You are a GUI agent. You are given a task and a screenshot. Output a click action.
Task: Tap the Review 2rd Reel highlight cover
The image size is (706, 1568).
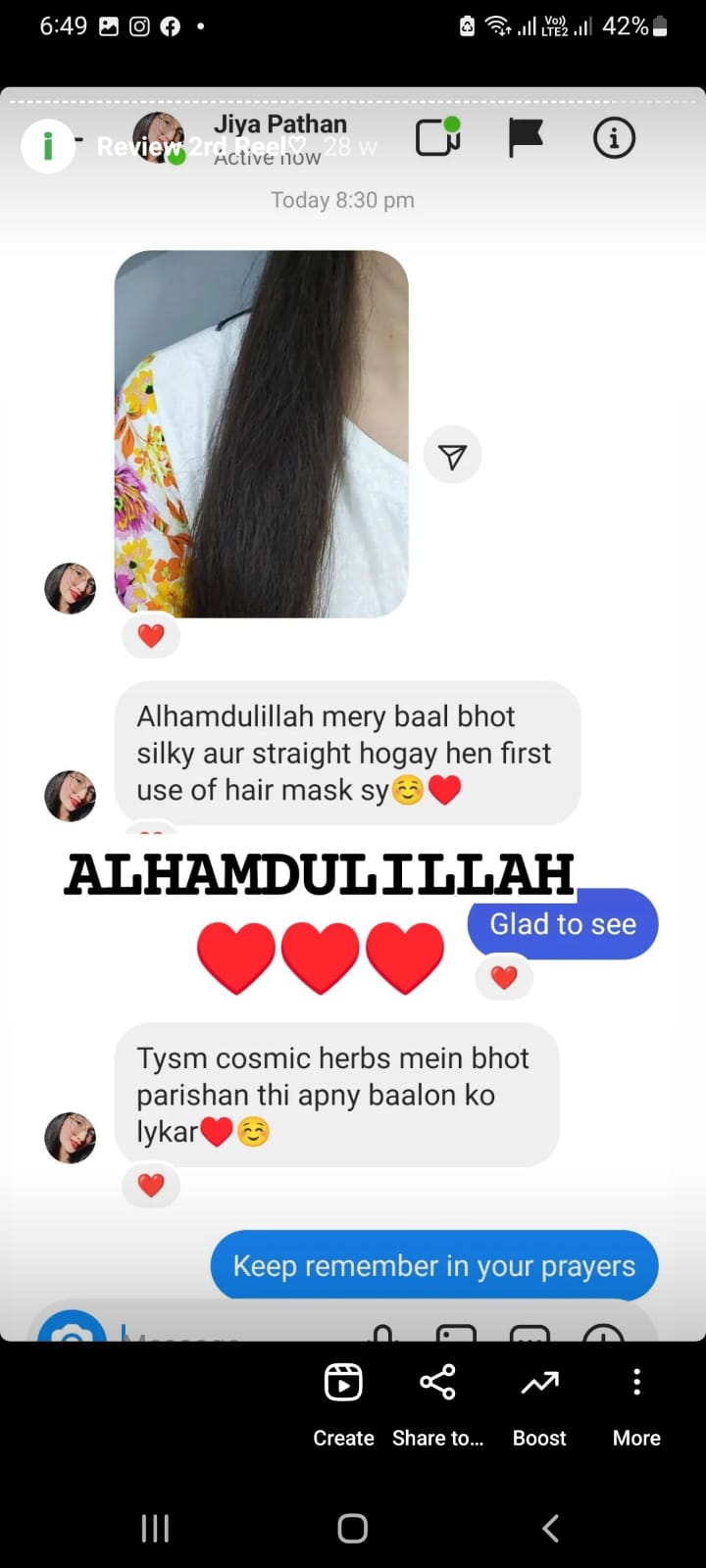[x=47, y=147]
